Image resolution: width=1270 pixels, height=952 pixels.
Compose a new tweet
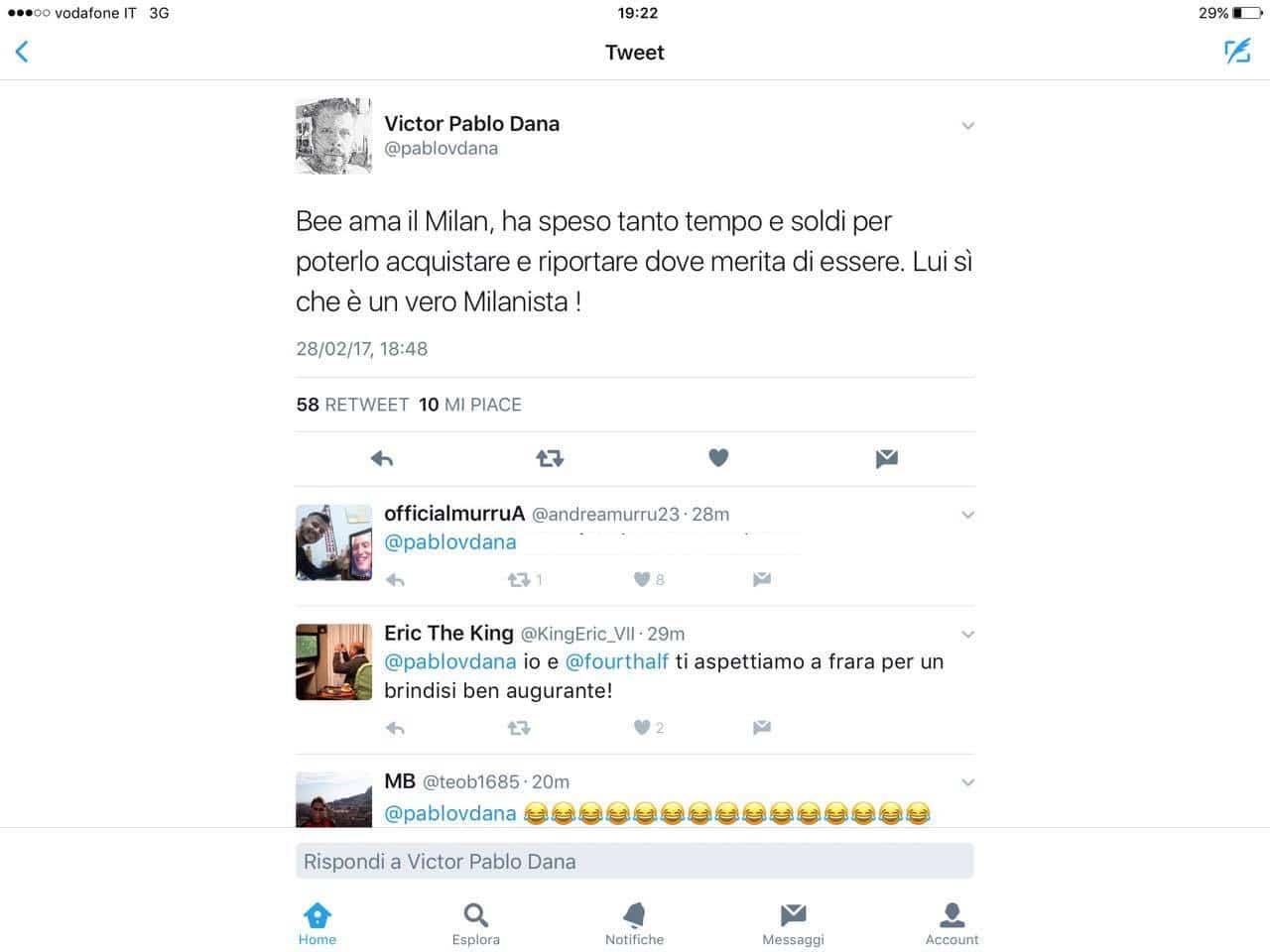coord(1236,52)
